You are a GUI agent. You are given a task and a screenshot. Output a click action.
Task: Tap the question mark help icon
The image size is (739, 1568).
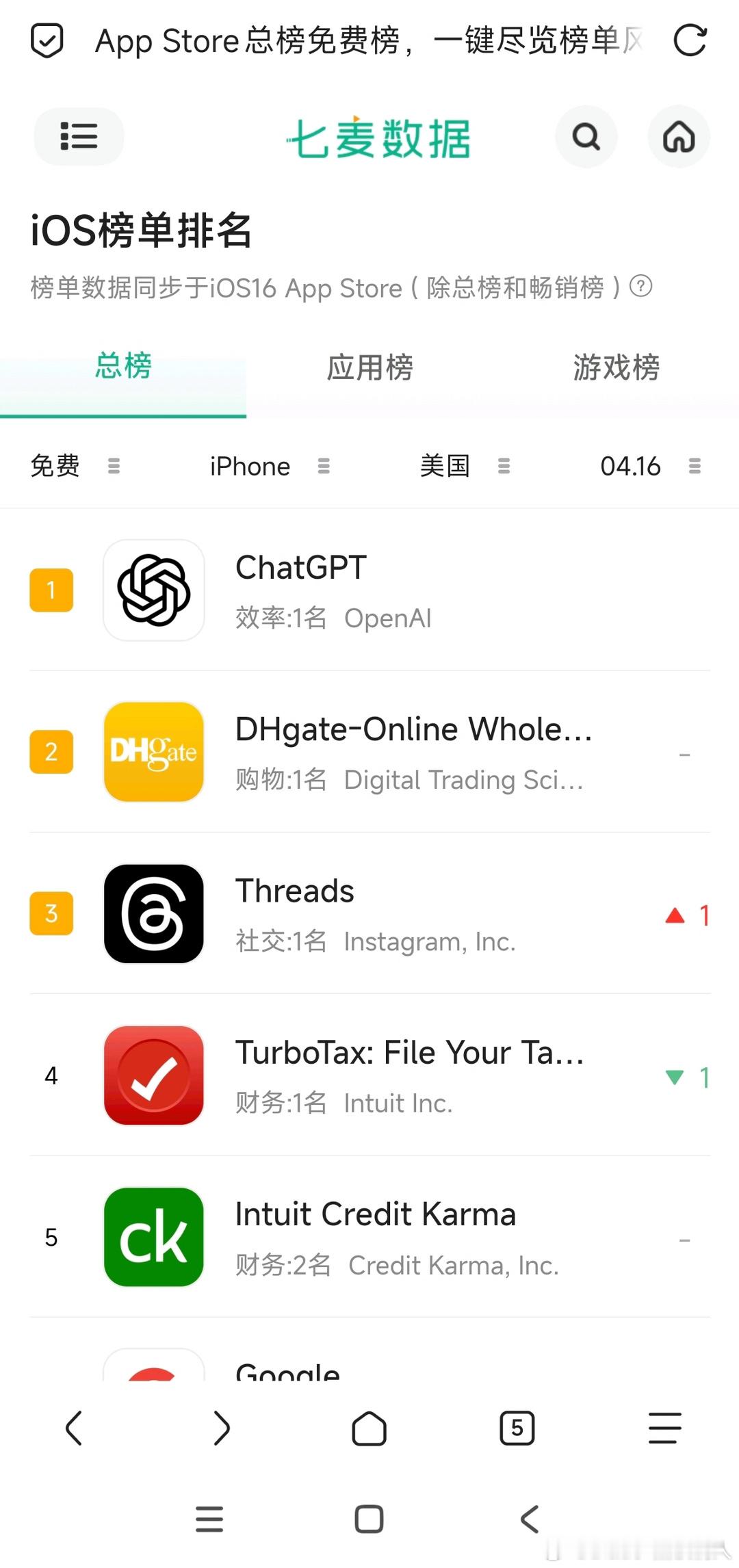click(640, 286)
